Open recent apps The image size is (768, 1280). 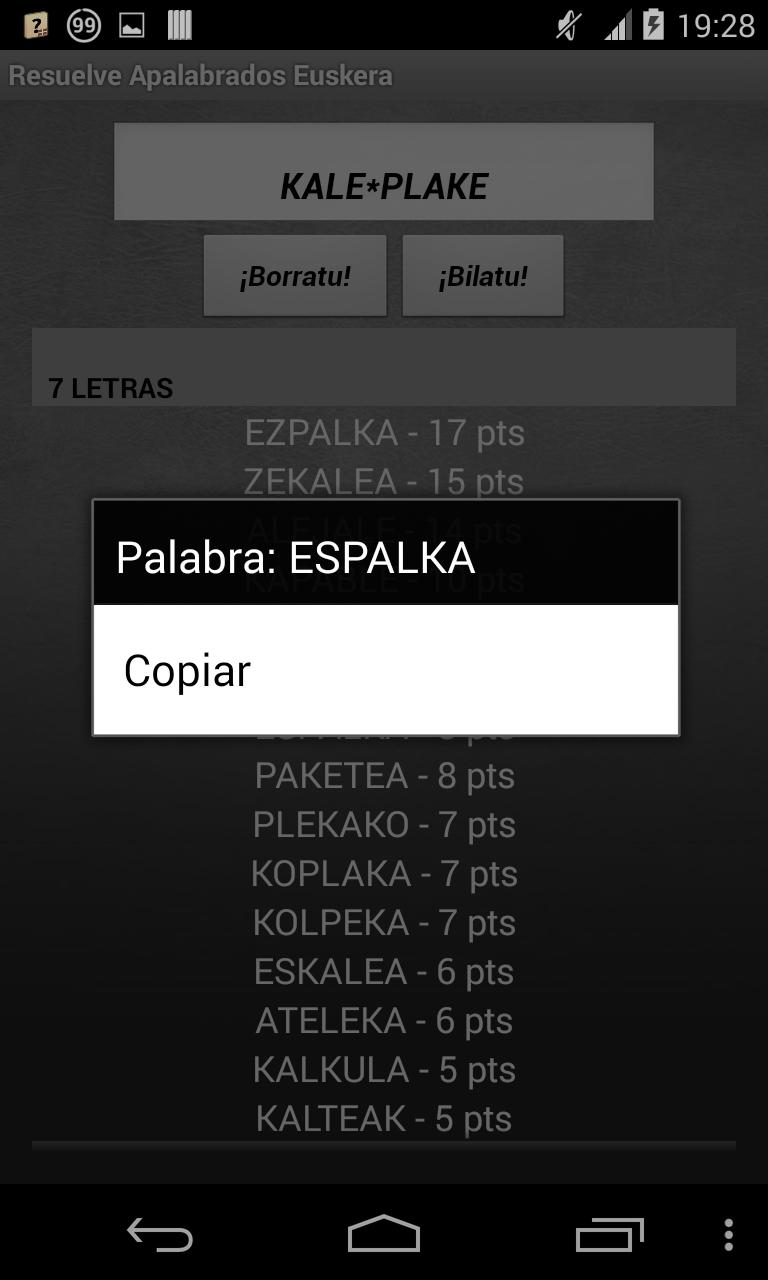point(609,1235)
